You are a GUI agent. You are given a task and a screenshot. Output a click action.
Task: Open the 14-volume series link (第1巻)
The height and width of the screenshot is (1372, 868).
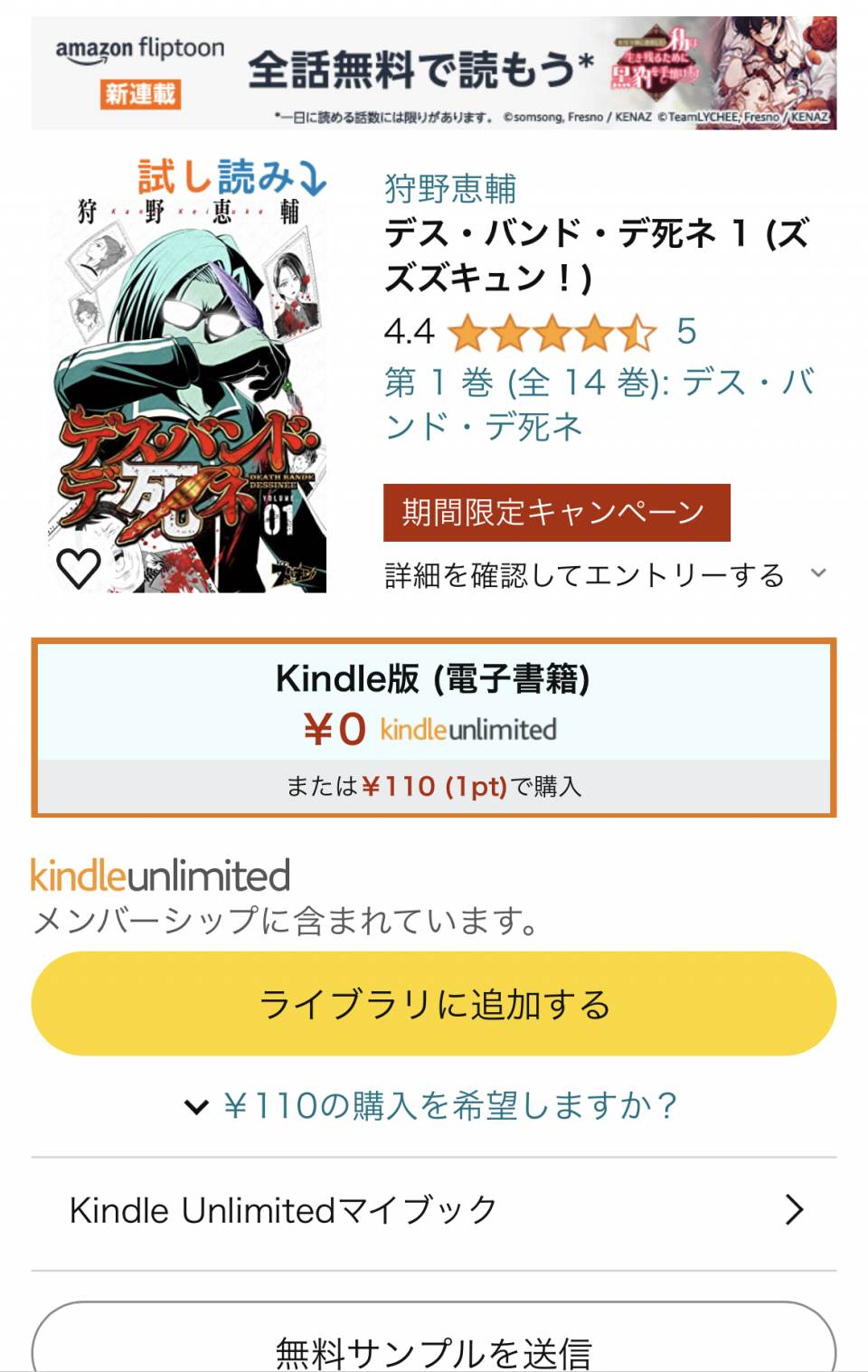(x=599, y=403)
